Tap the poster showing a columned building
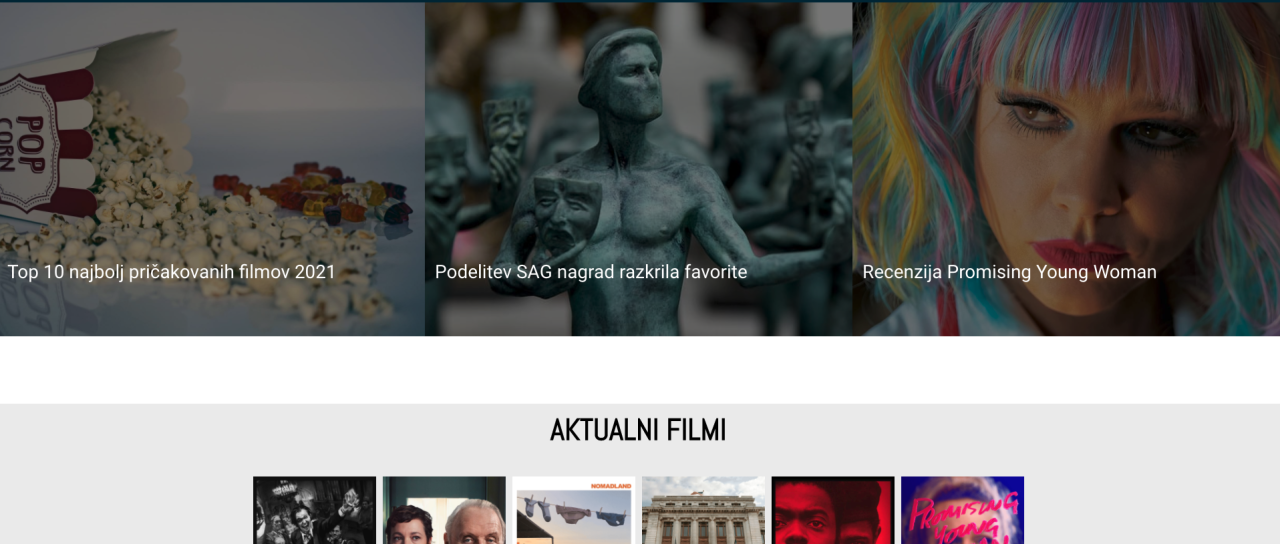Screen dimensions: 1280x544 pos(703,511)
